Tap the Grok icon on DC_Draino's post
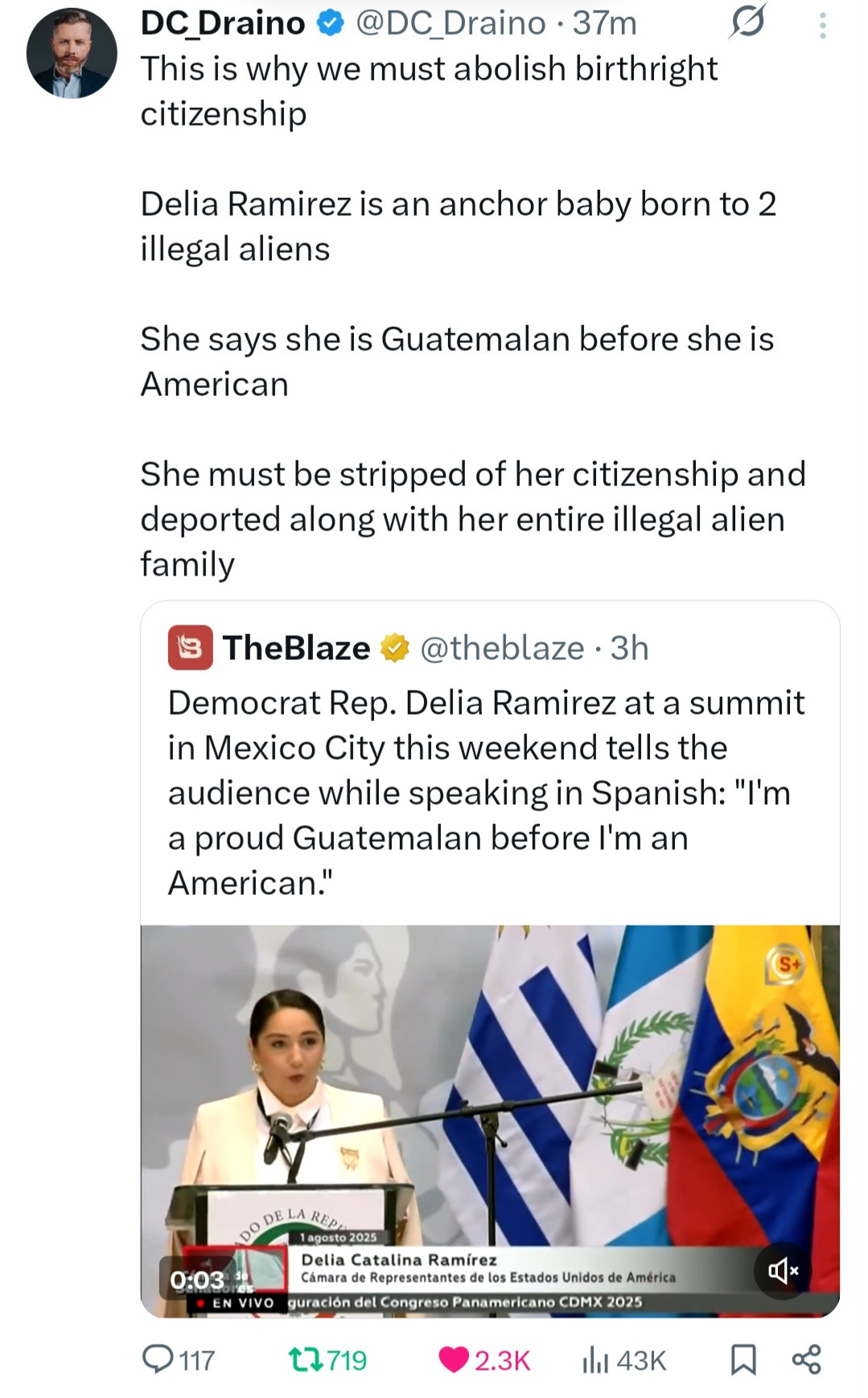Image resolution: width=868 pixels, height=1398 pixels. pos(747,22)
